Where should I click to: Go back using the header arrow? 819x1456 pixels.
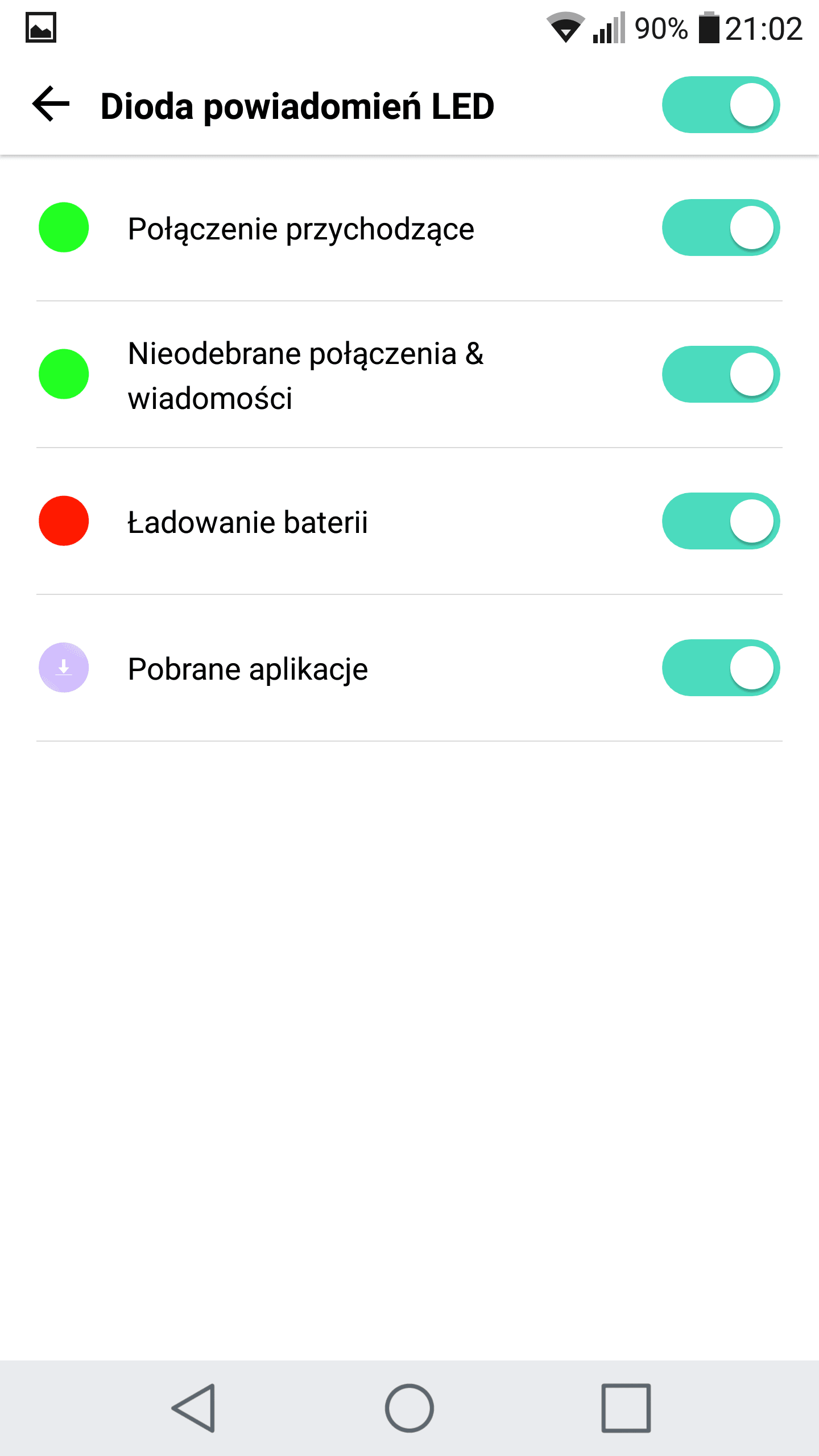click(51, 105)
